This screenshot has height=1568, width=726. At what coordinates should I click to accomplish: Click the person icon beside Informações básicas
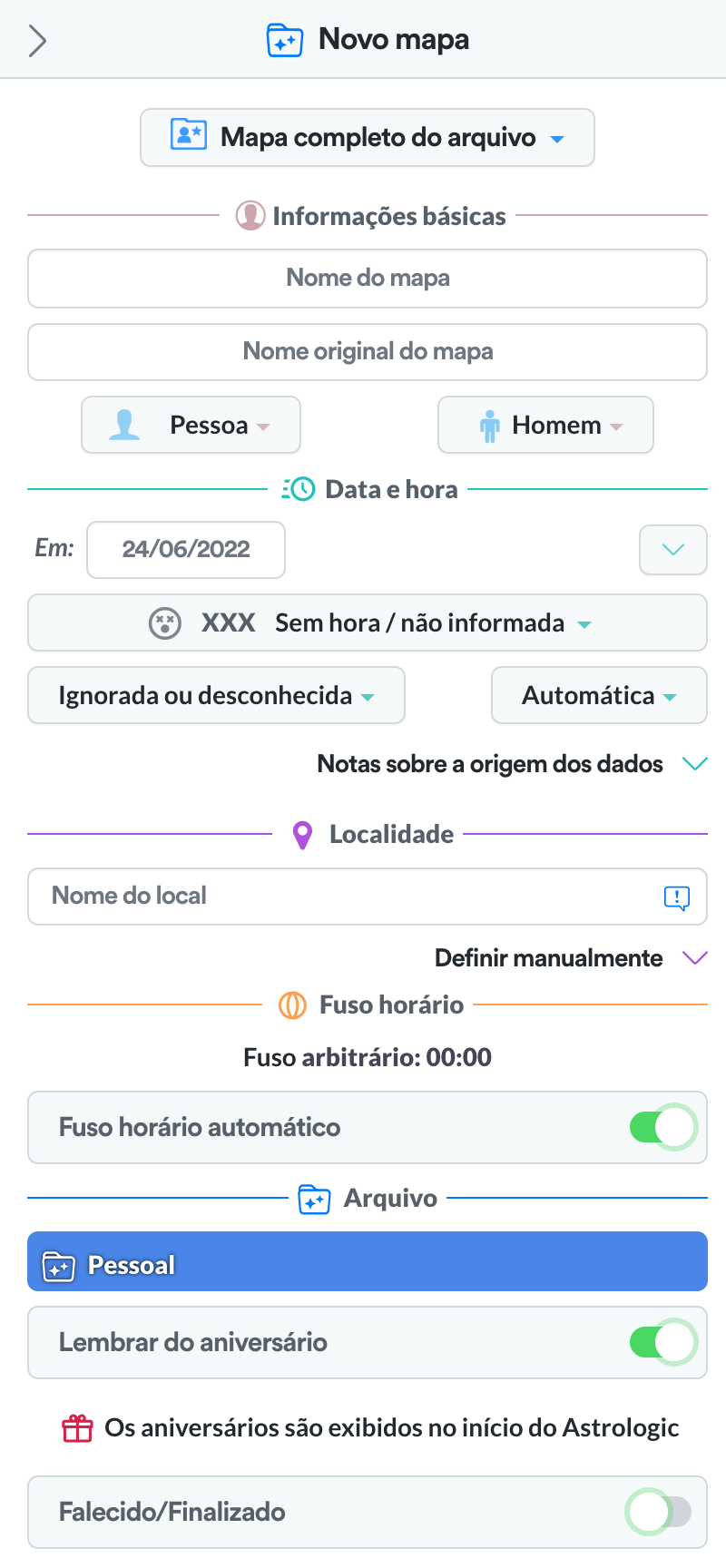tap(248, 215)
